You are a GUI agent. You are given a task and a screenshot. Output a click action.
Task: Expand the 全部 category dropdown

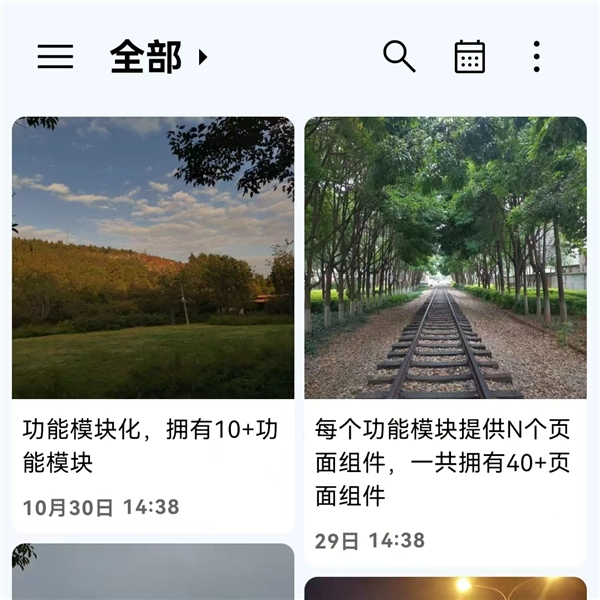coord(159,57)
